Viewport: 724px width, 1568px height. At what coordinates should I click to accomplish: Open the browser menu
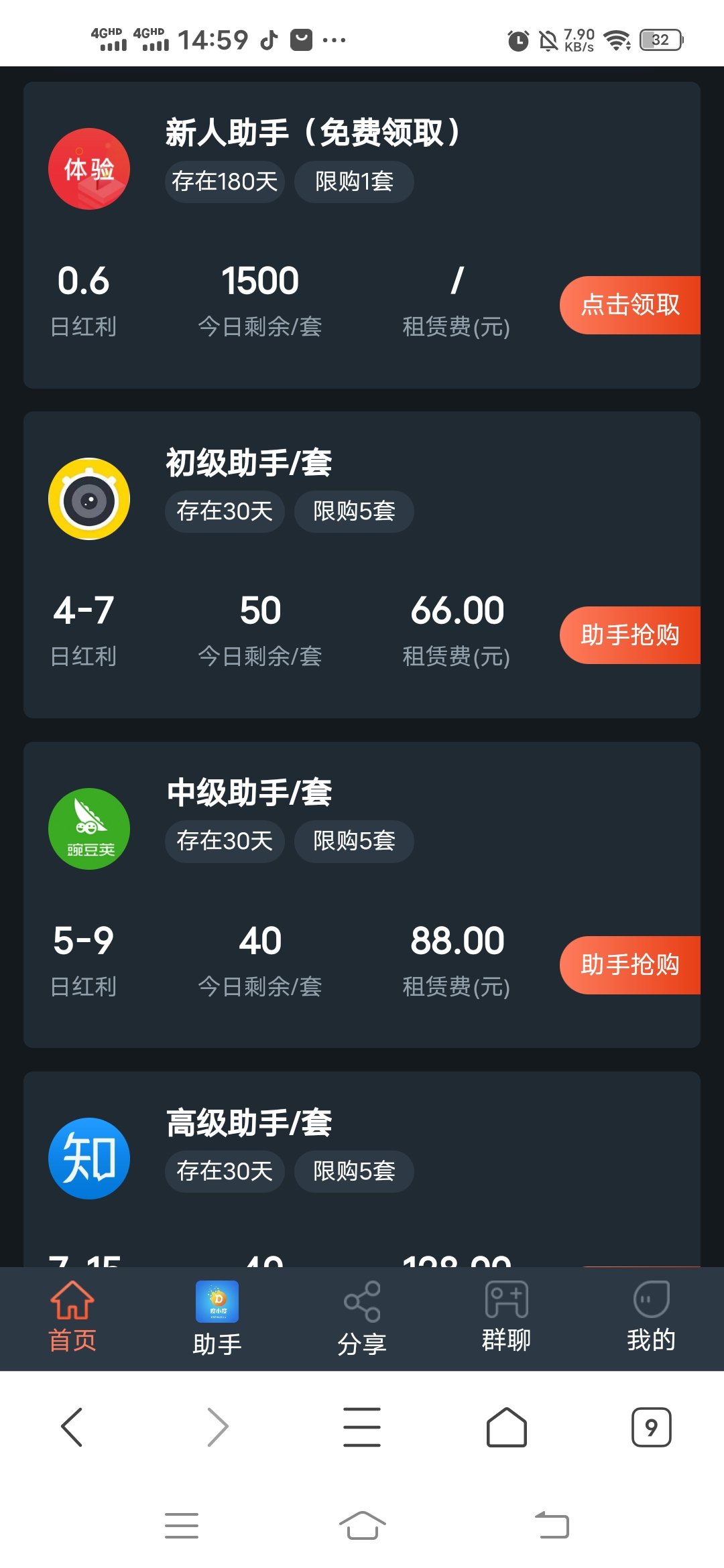[x=362, y=1427]
